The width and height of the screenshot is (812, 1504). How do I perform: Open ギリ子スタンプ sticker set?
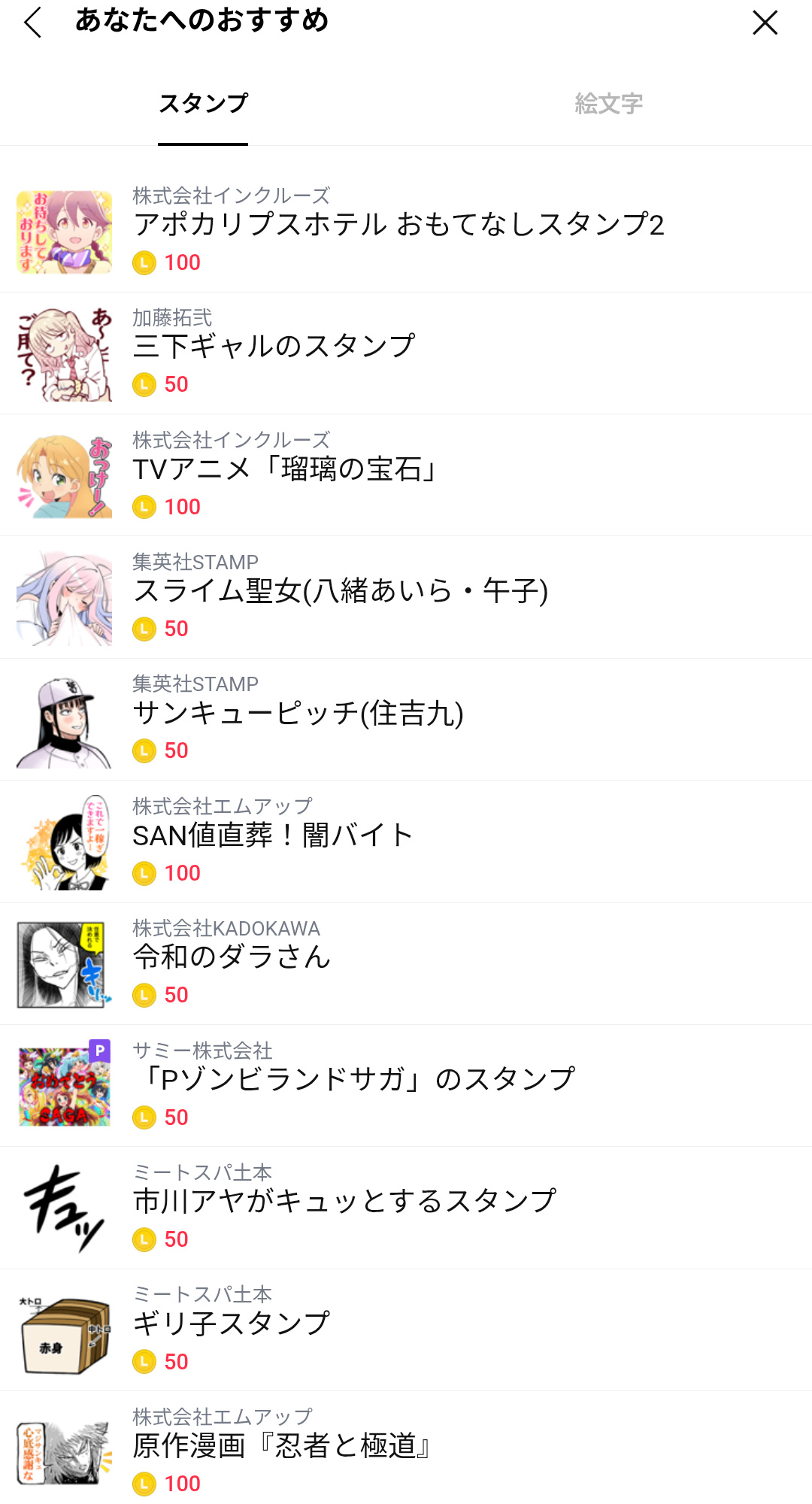(x=232, y=1324)
